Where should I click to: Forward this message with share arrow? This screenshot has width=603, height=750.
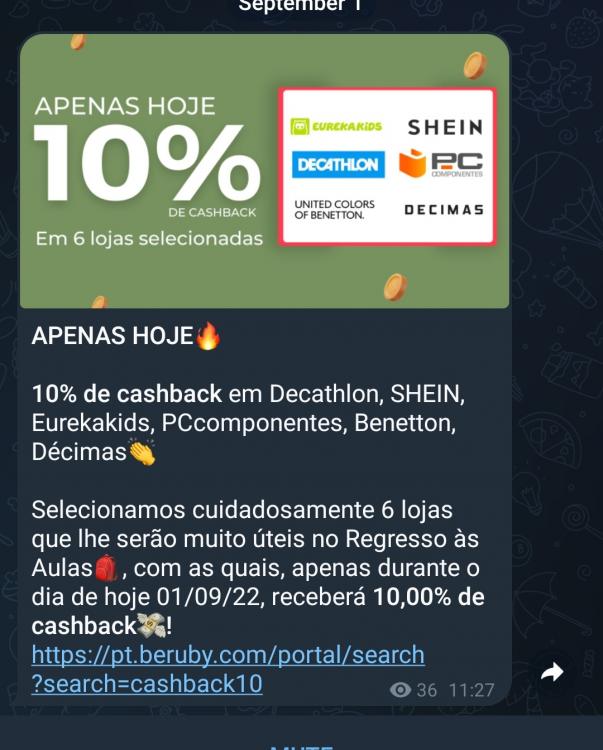[x=552, y=674]
